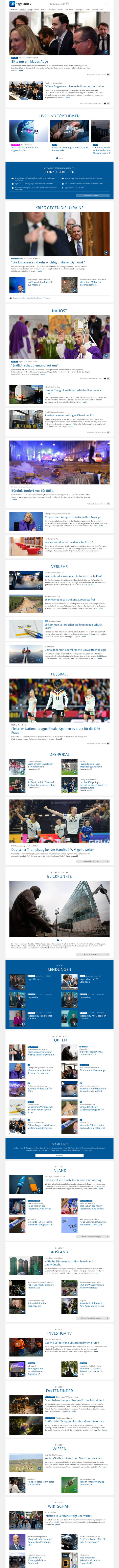Read 'Deutscher Triumphzug bei der Handball-WM geht weiter'

[x=52, y=850]
